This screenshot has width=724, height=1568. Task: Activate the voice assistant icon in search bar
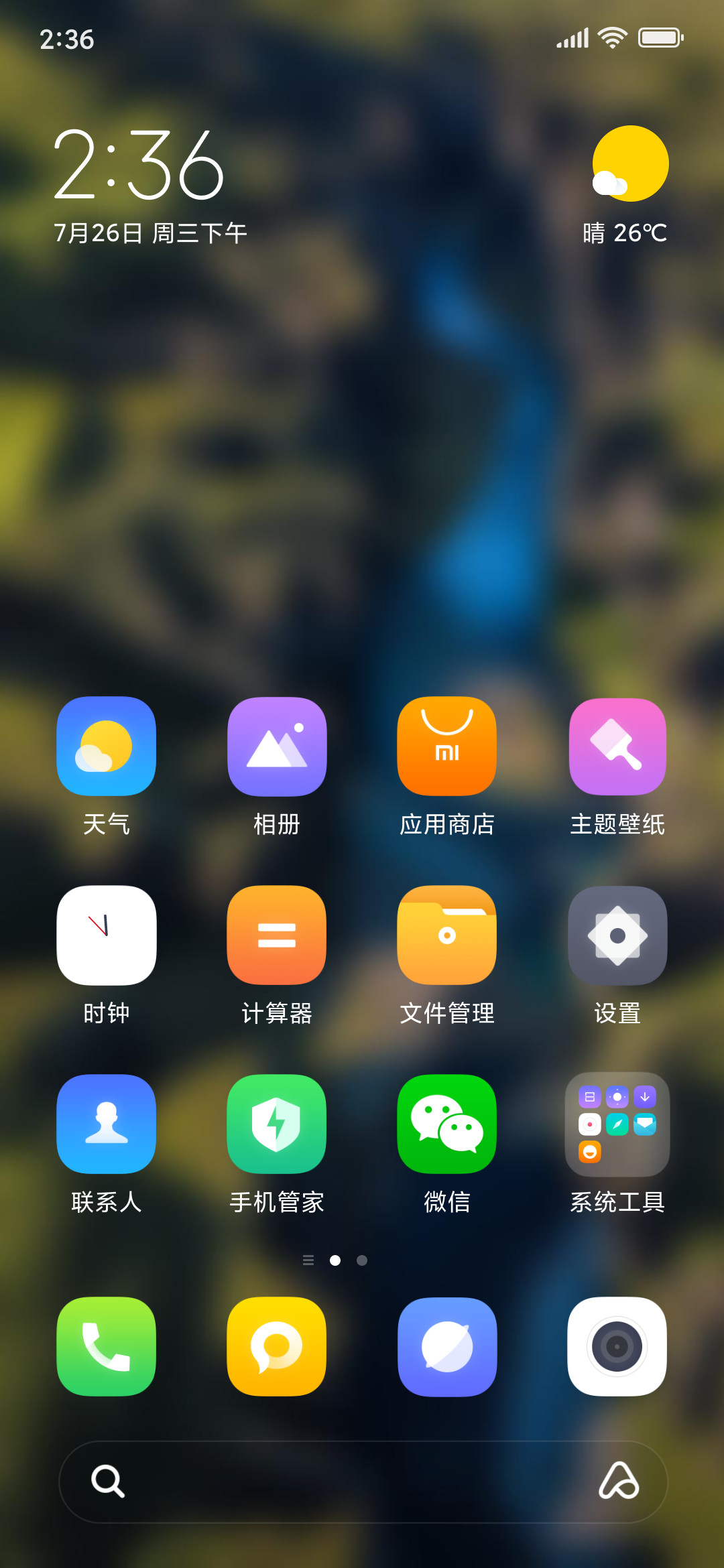[619, 1480]
